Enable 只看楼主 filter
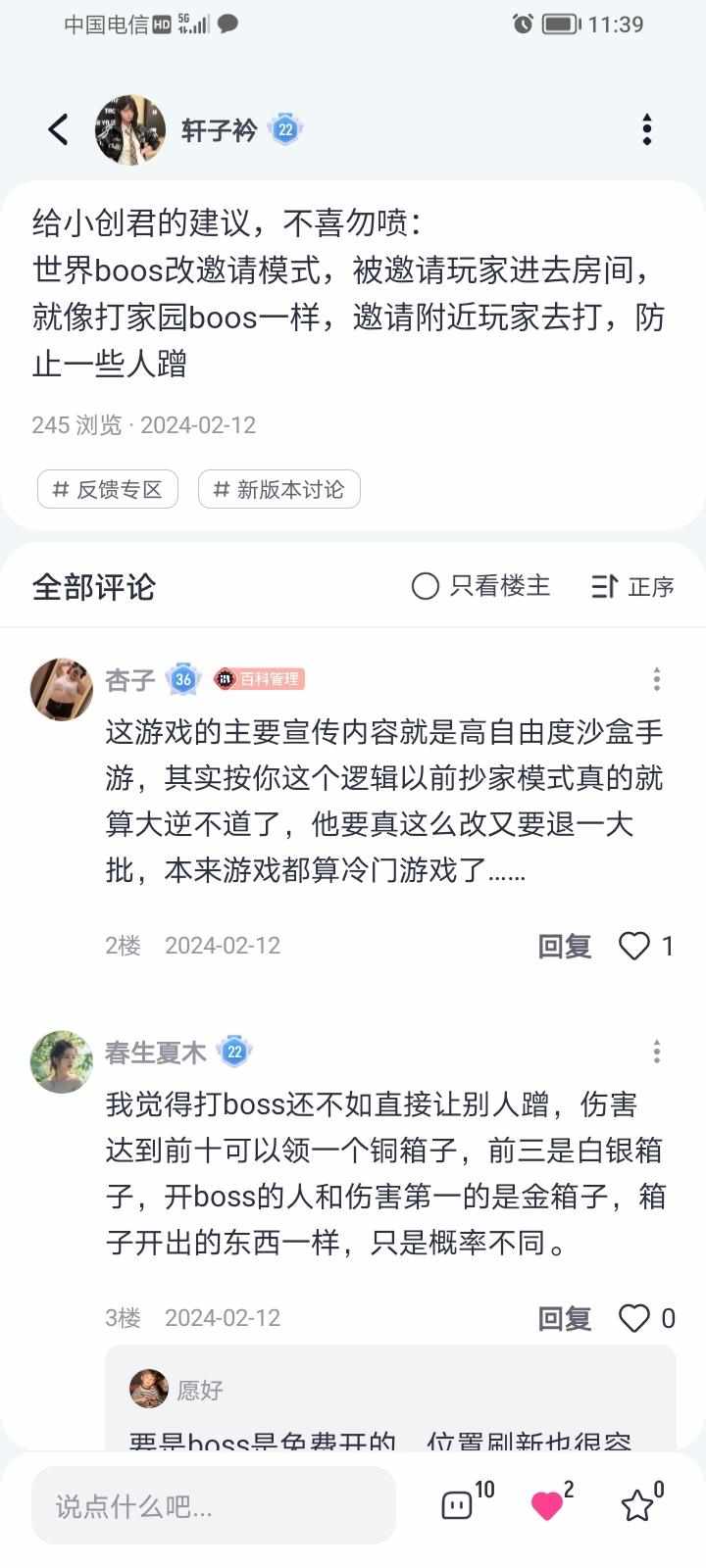This screenshot has width=706, height=1568. tap(480, 586)
